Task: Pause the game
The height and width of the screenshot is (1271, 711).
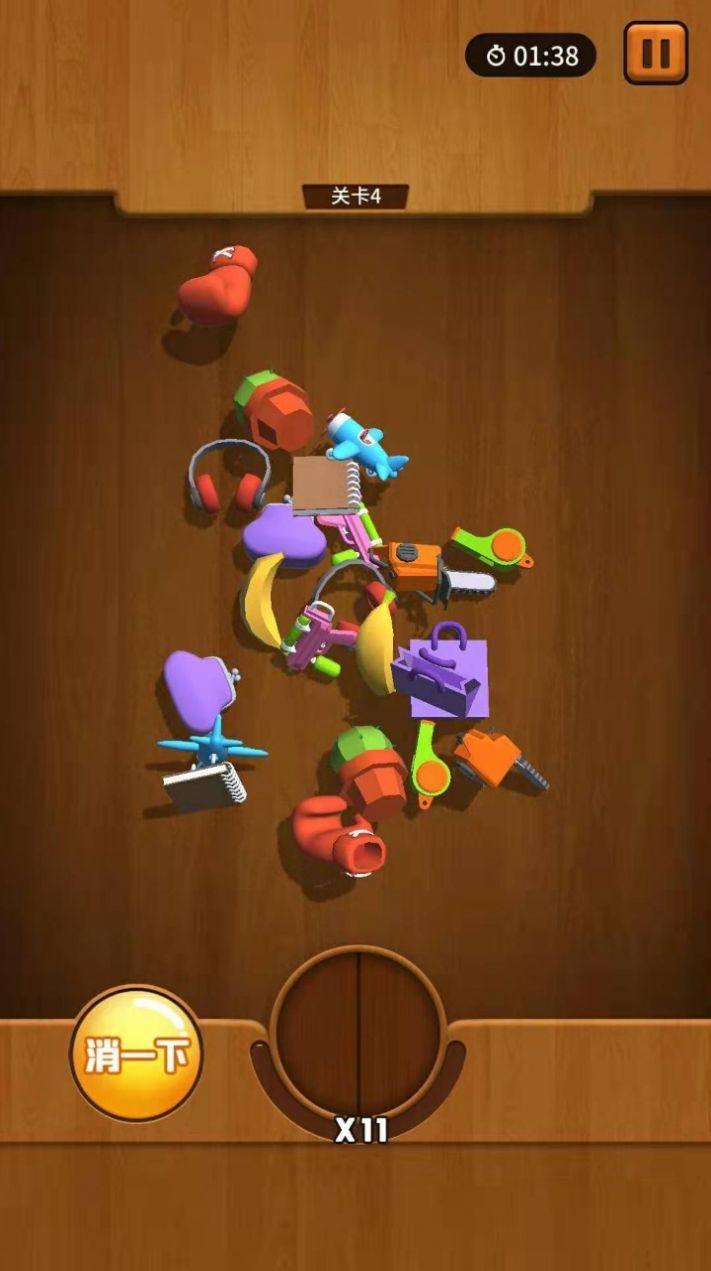Action: click(x=655, y=52)
